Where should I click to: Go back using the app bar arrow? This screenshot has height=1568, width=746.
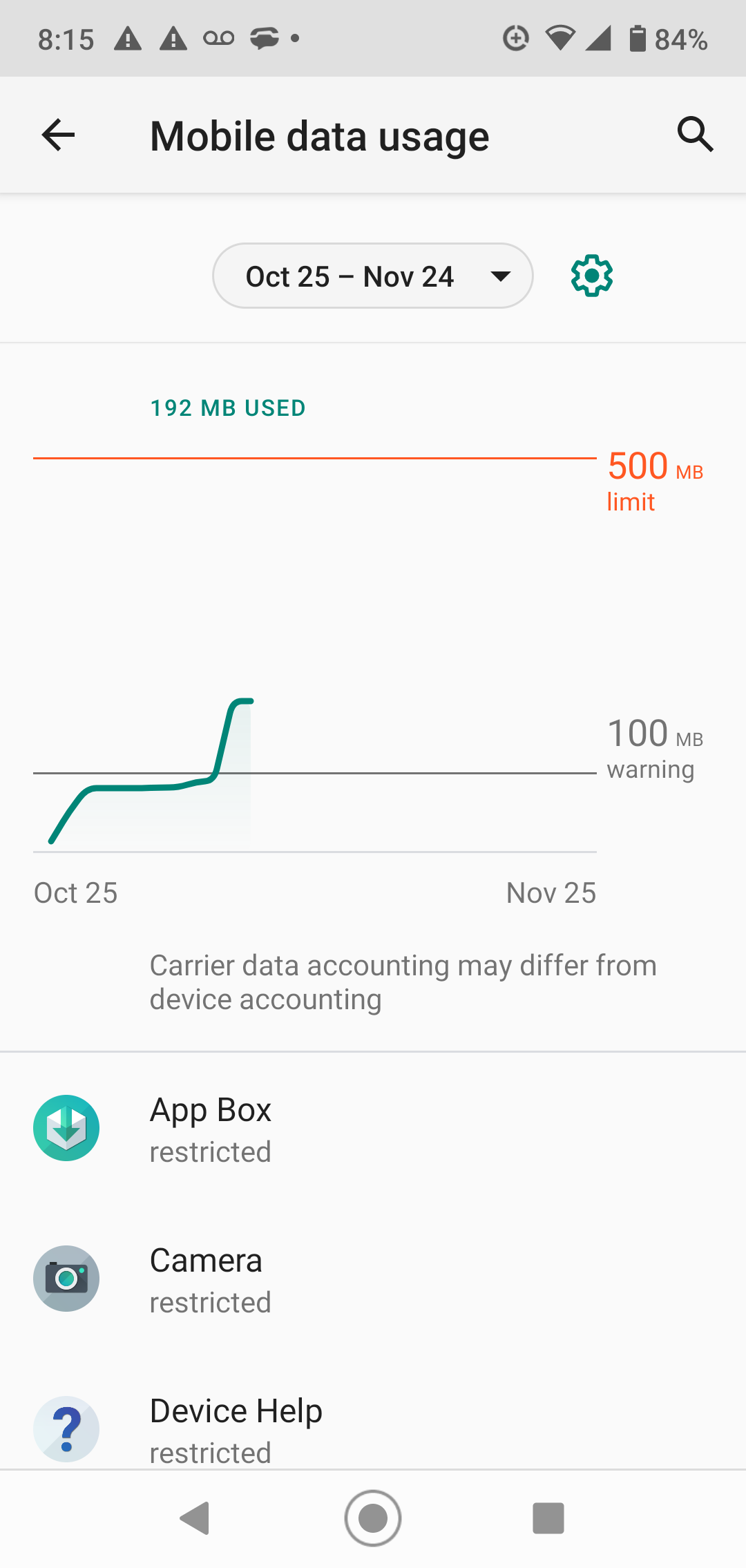58,135
